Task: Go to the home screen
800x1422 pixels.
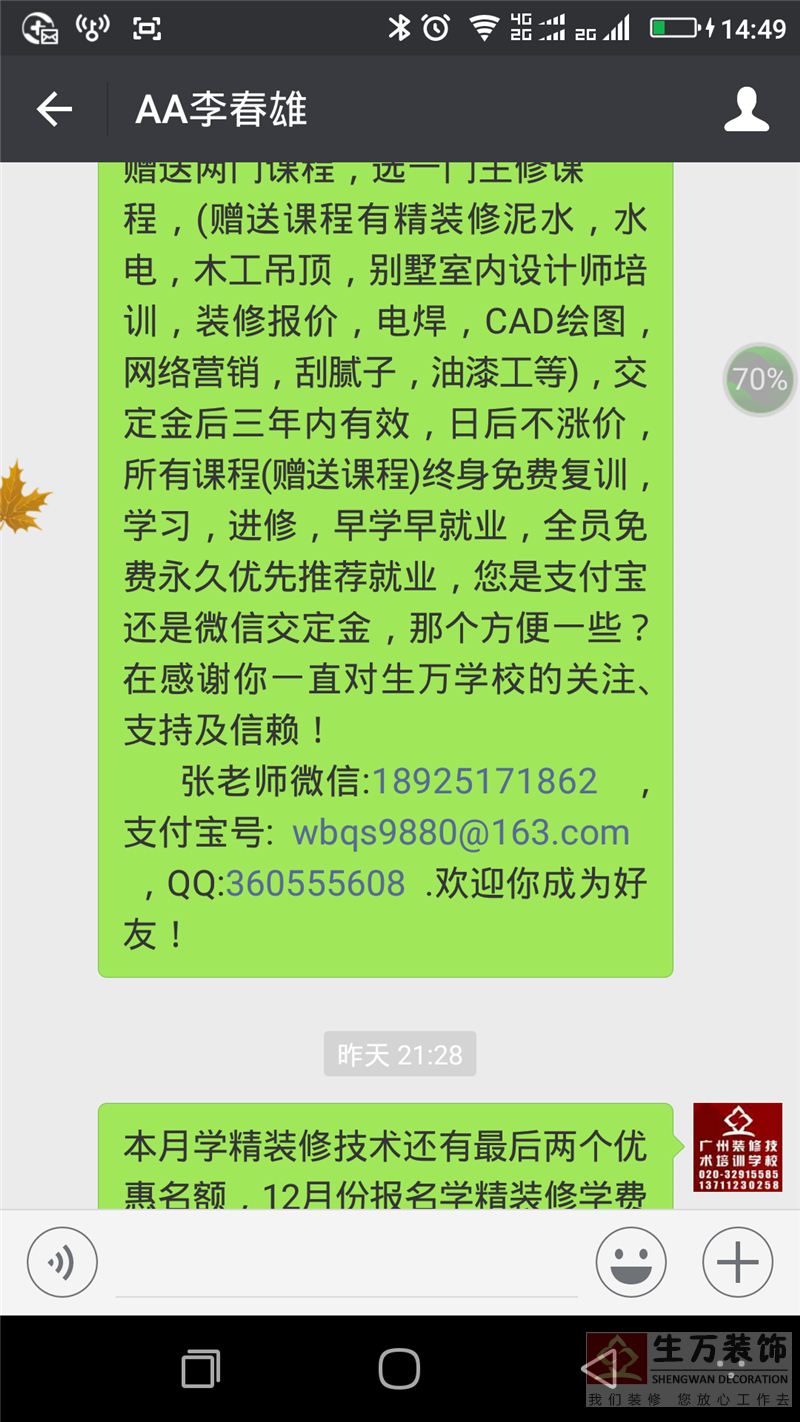Action: pyautogui.click(x=399, y=1368)
